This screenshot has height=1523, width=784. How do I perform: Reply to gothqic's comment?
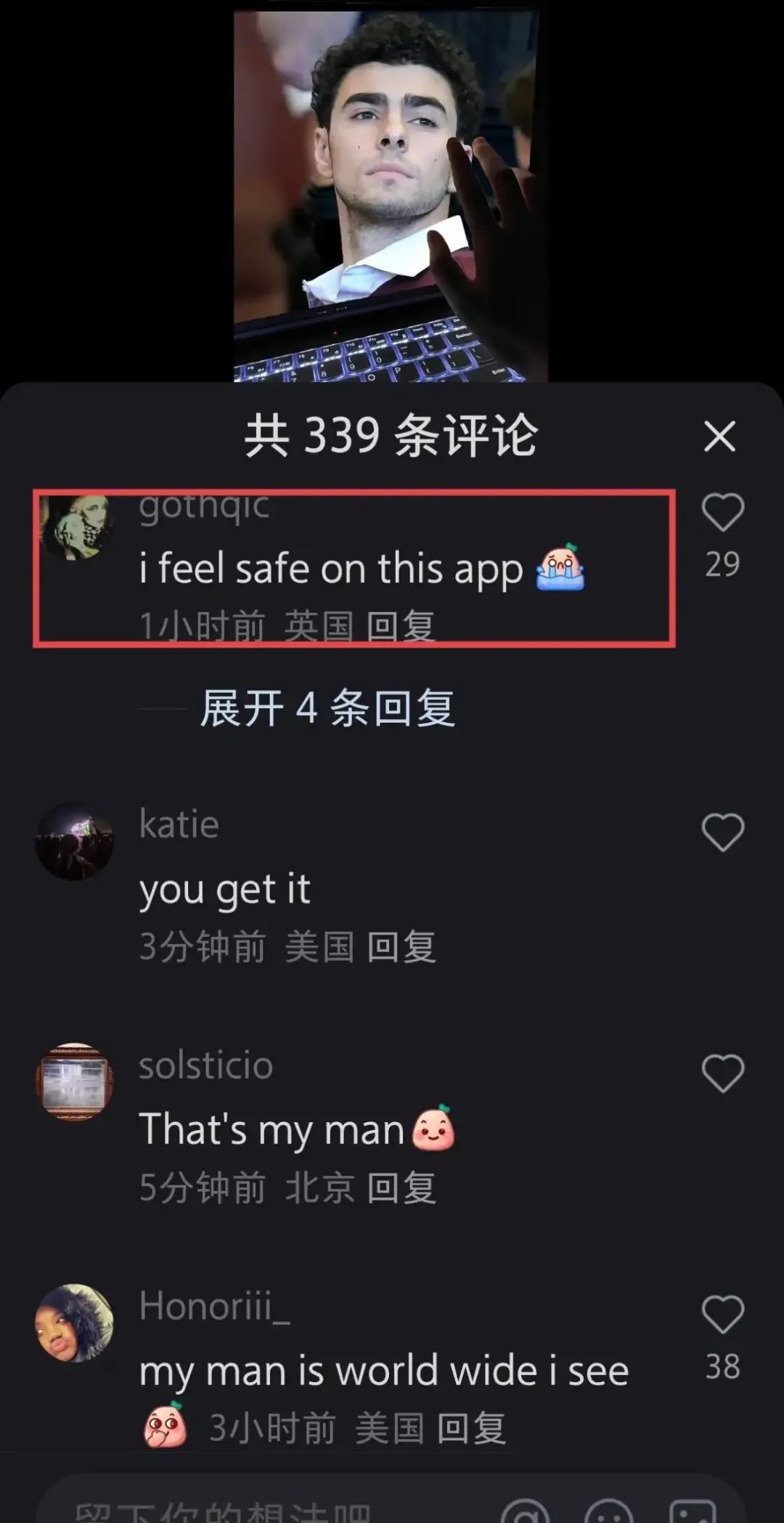[401, 626]
